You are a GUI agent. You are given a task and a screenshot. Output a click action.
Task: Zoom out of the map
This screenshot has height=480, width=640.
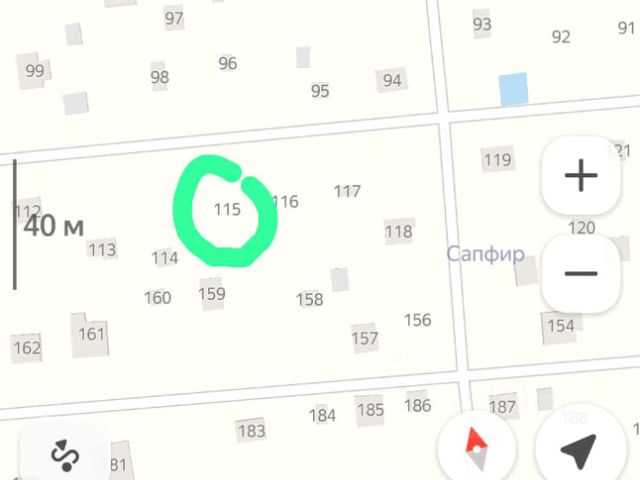pyautogui.click(x=580, y=273)
